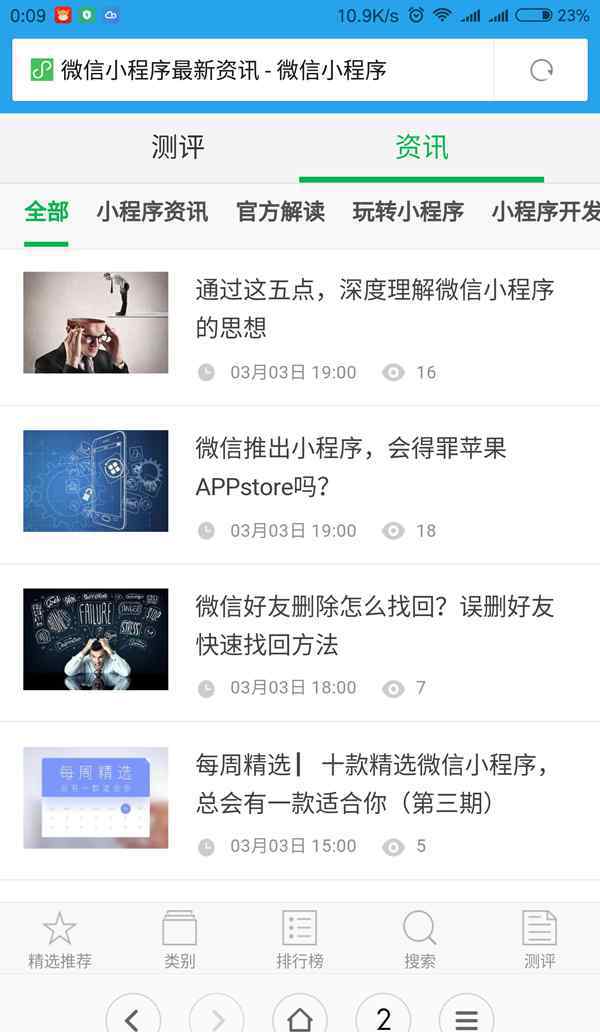Open article 通过这五点，深度理解微信小程序的思想

(374, 308)
